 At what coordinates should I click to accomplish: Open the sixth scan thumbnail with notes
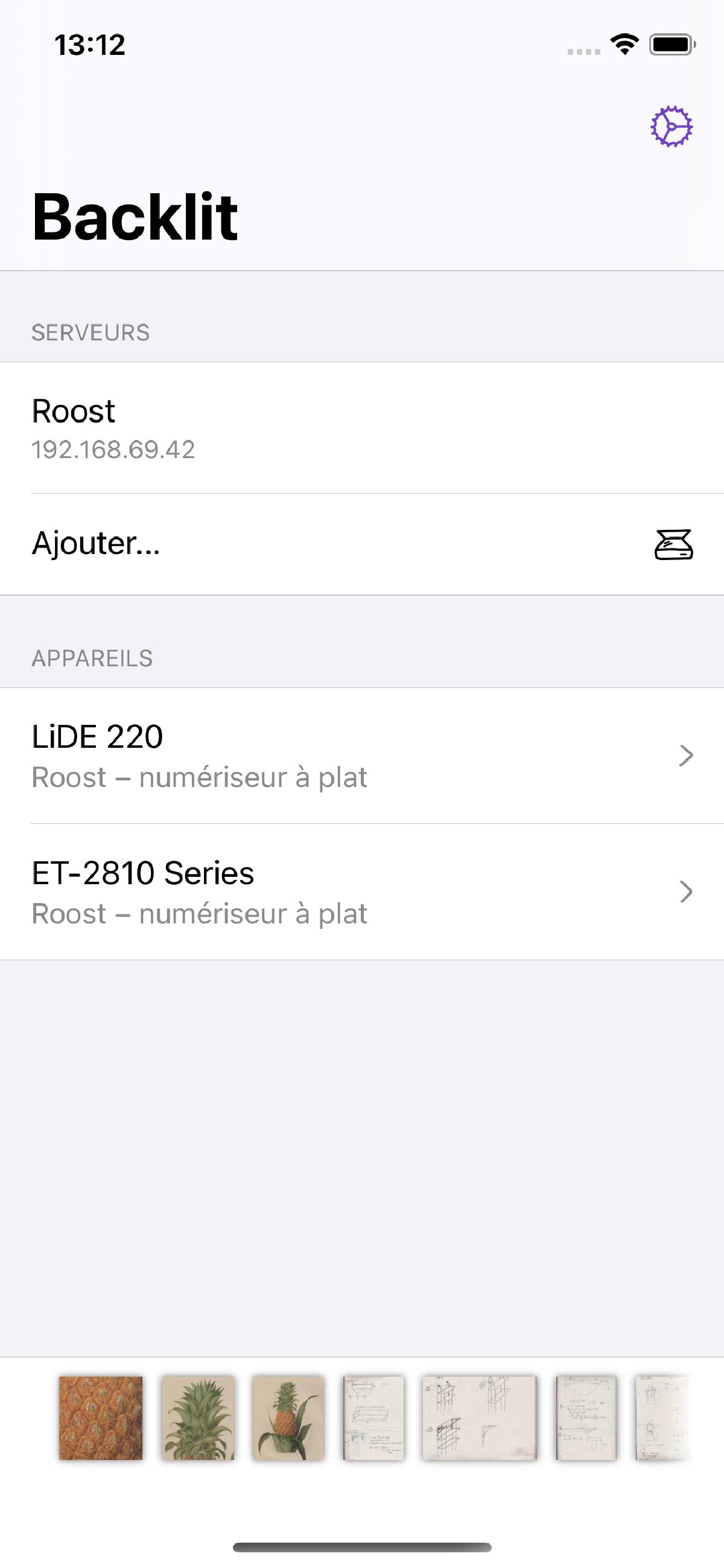[x=586, y=1418]
